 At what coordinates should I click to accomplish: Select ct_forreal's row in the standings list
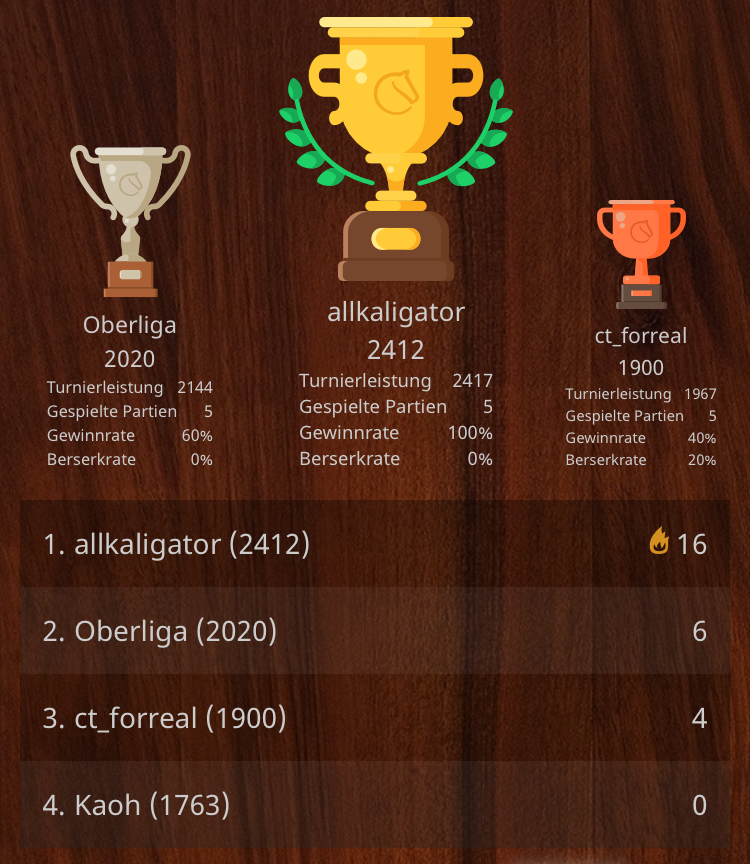click(x=375, y=718)
